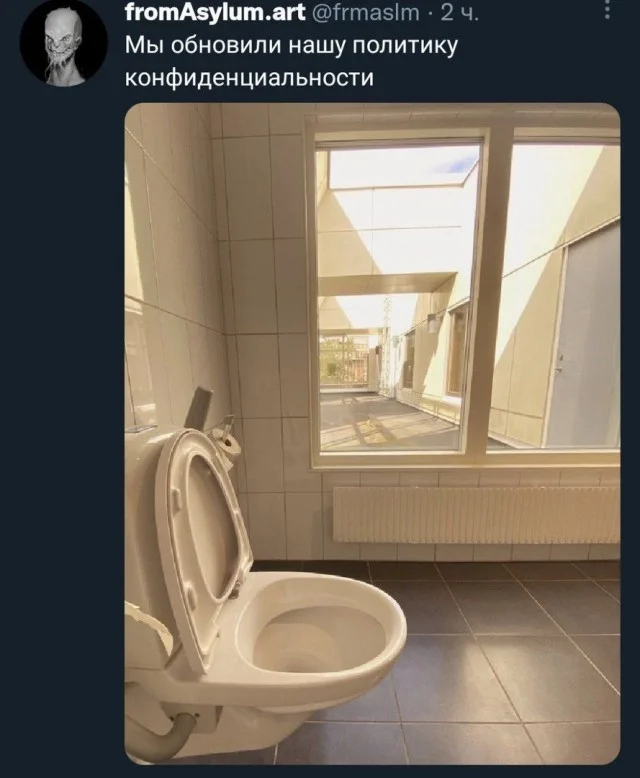Open the fromAsylum.art profile avatar

63,42
